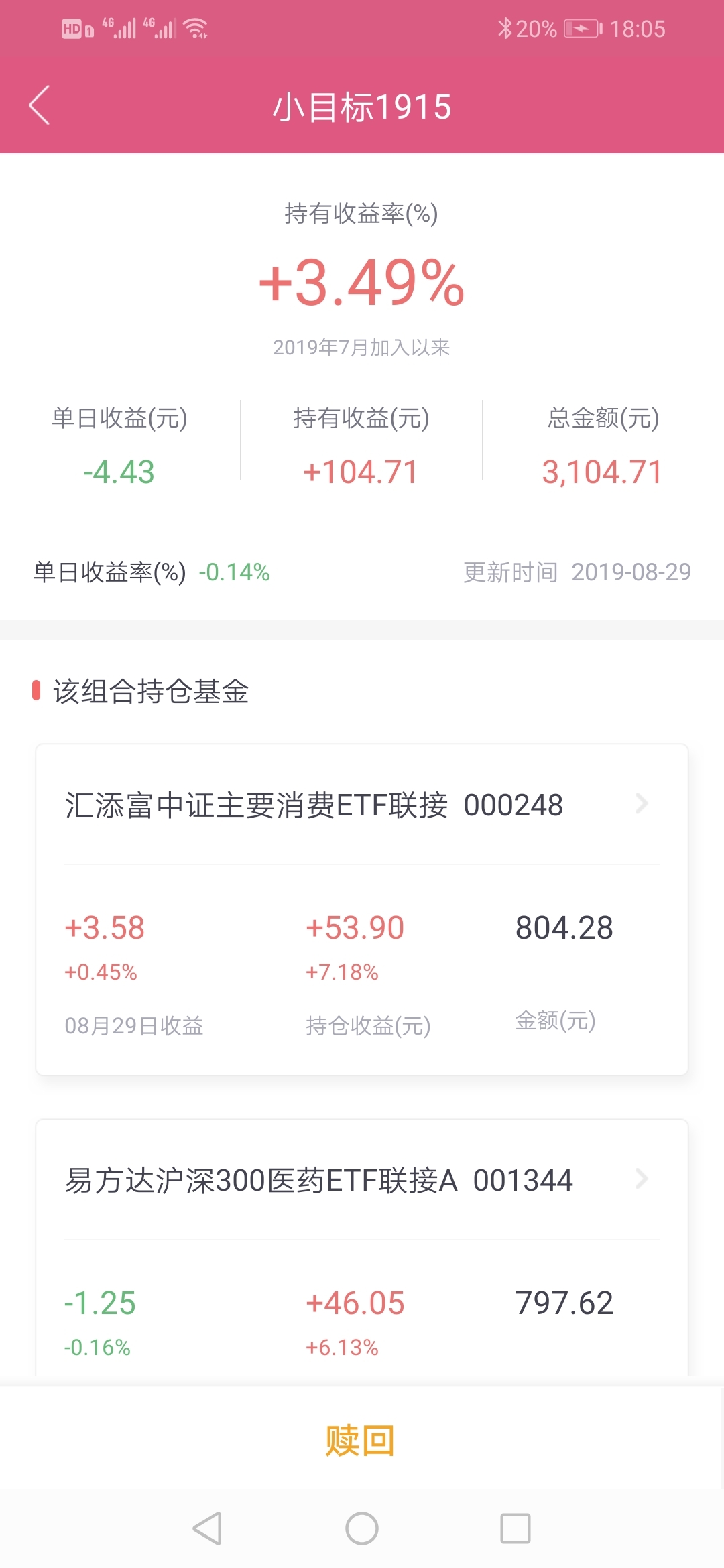The height and width of the screenshot is (1568, 724).
Task: Tap the 赎回 redeem button
Action: click(x=361, y=1441)
